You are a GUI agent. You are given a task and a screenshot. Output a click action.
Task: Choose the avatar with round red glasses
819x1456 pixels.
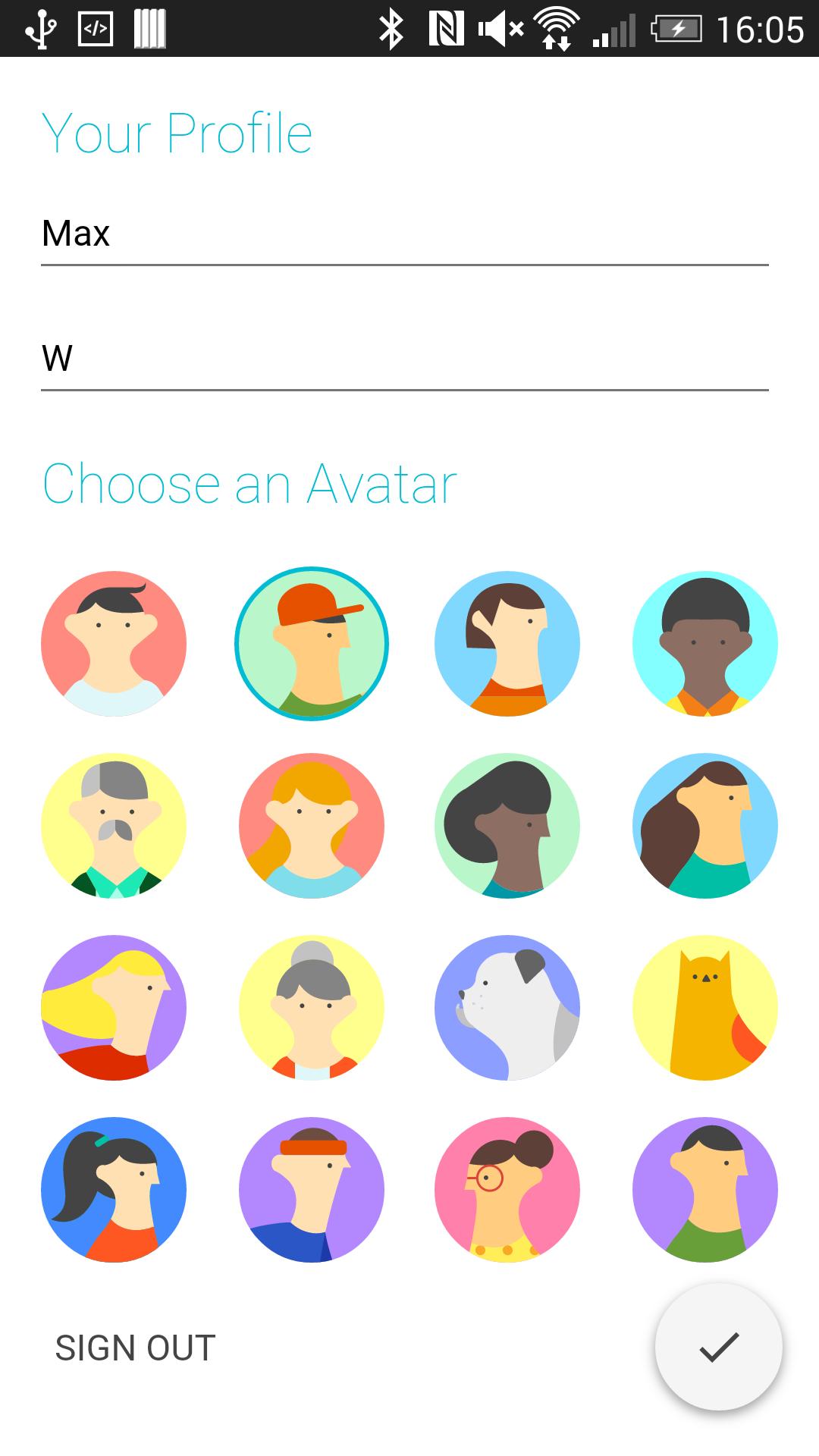[507, 1190]
